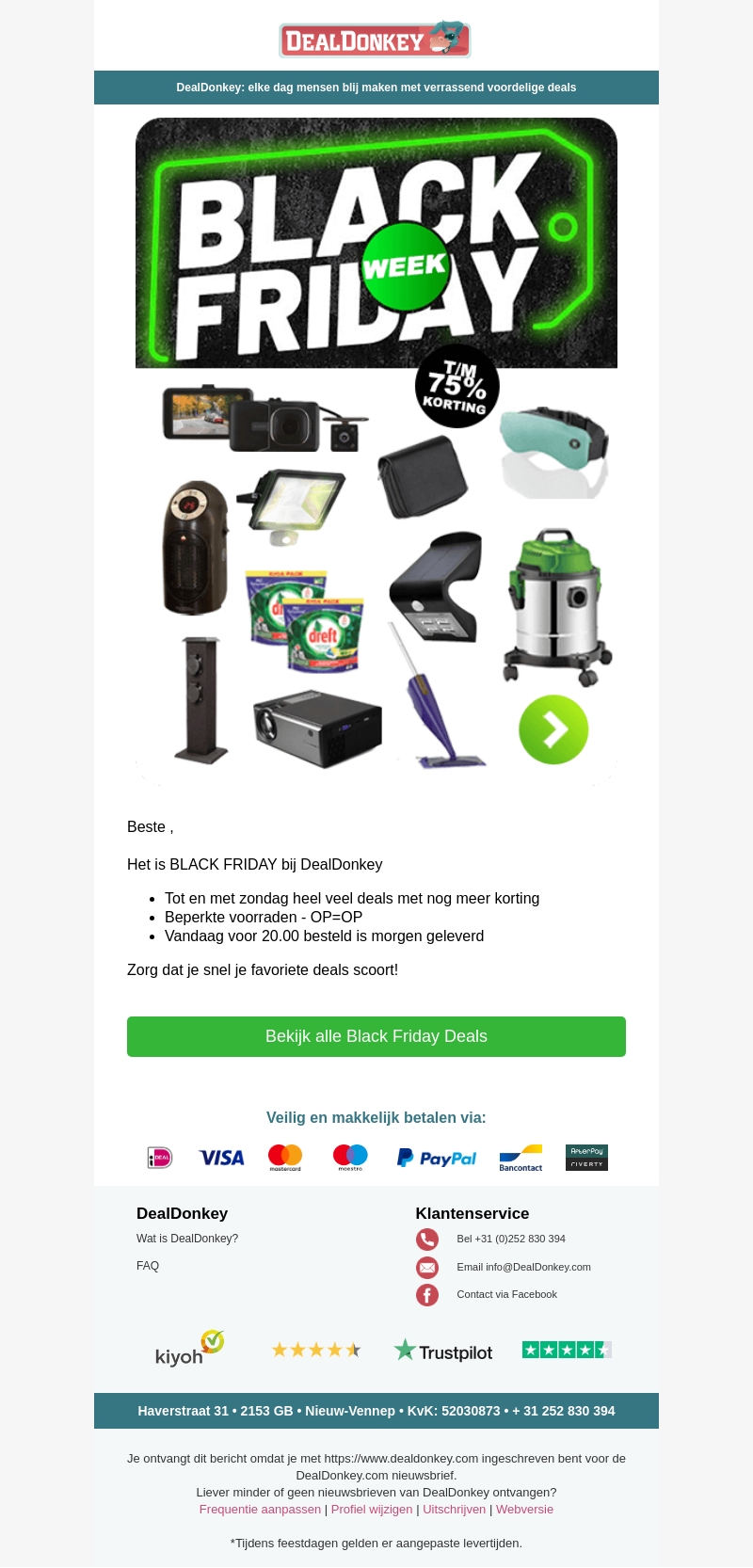Open Contact via Facebook

tap(506, 1294)
